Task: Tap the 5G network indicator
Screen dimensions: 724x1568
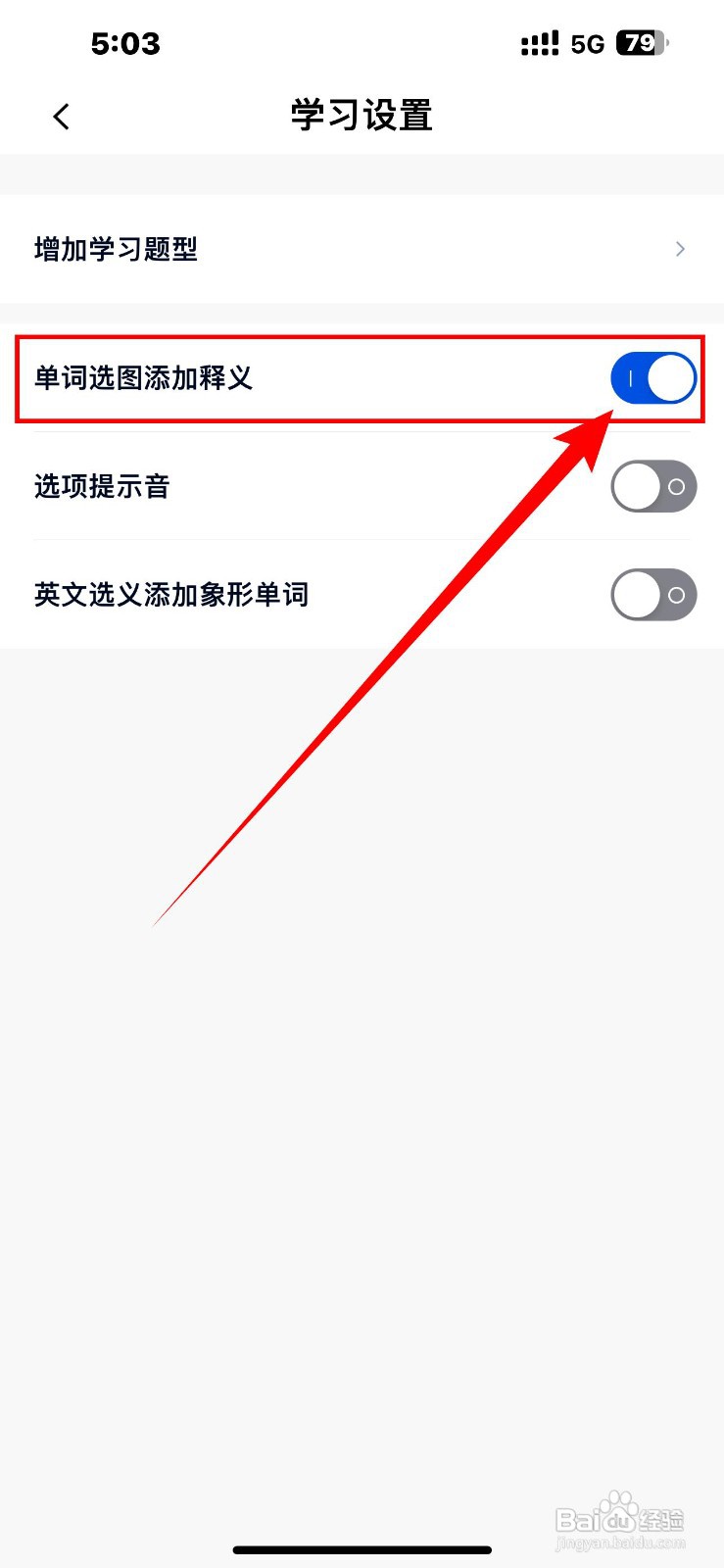Action: [588, 43]
